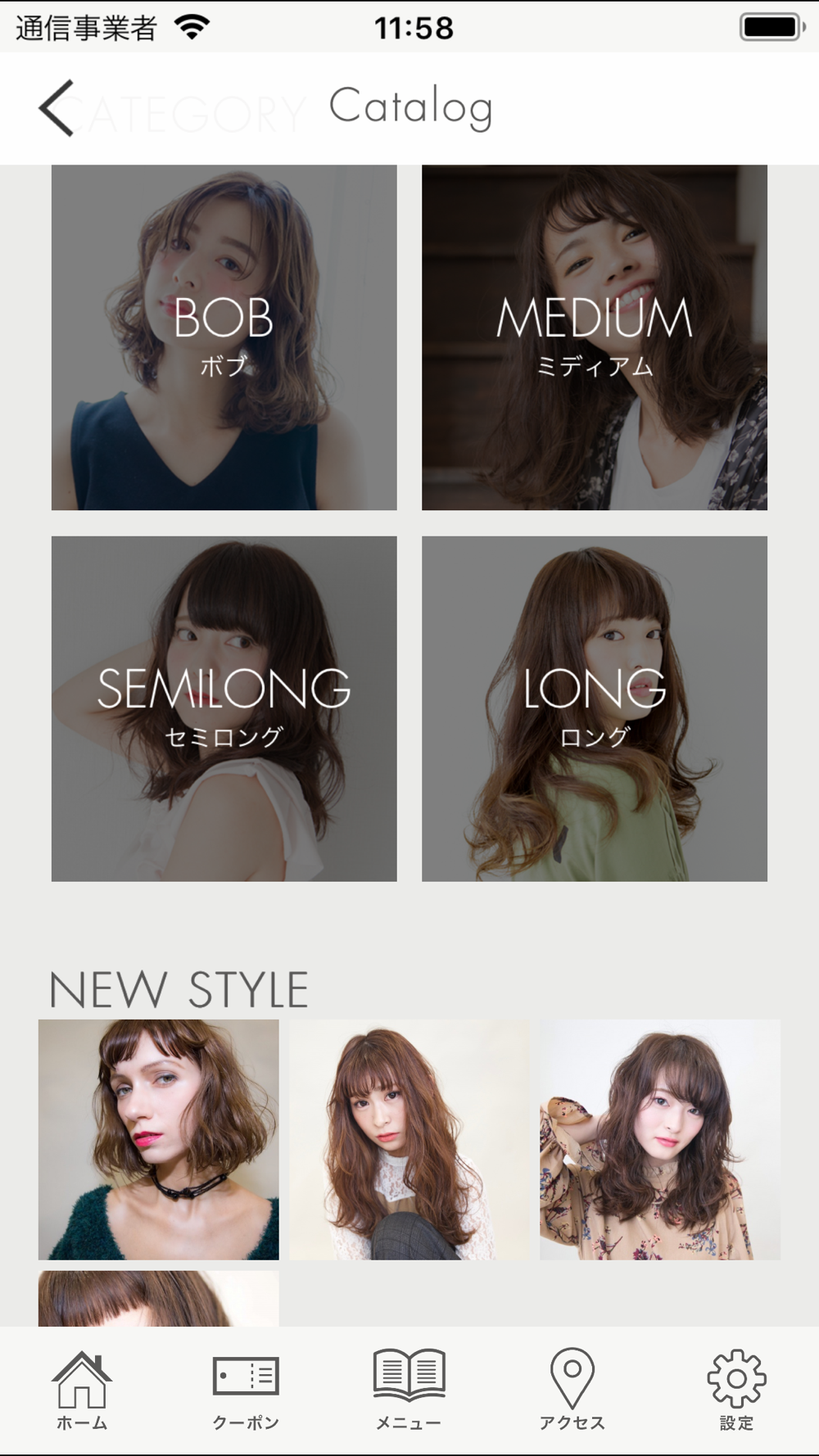Open the クーポン tab
Image resolution: width=819 pixels, height=1456 pixels.
pos(246,1390)
